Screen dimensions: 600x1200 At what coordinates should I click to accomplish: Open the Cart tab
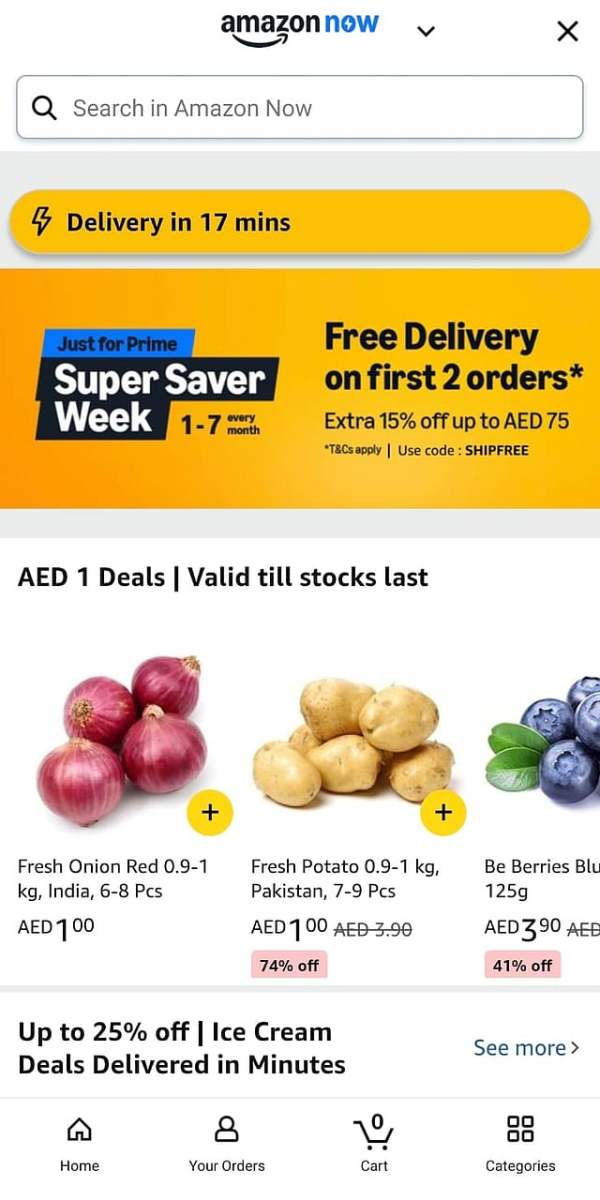374,1144
